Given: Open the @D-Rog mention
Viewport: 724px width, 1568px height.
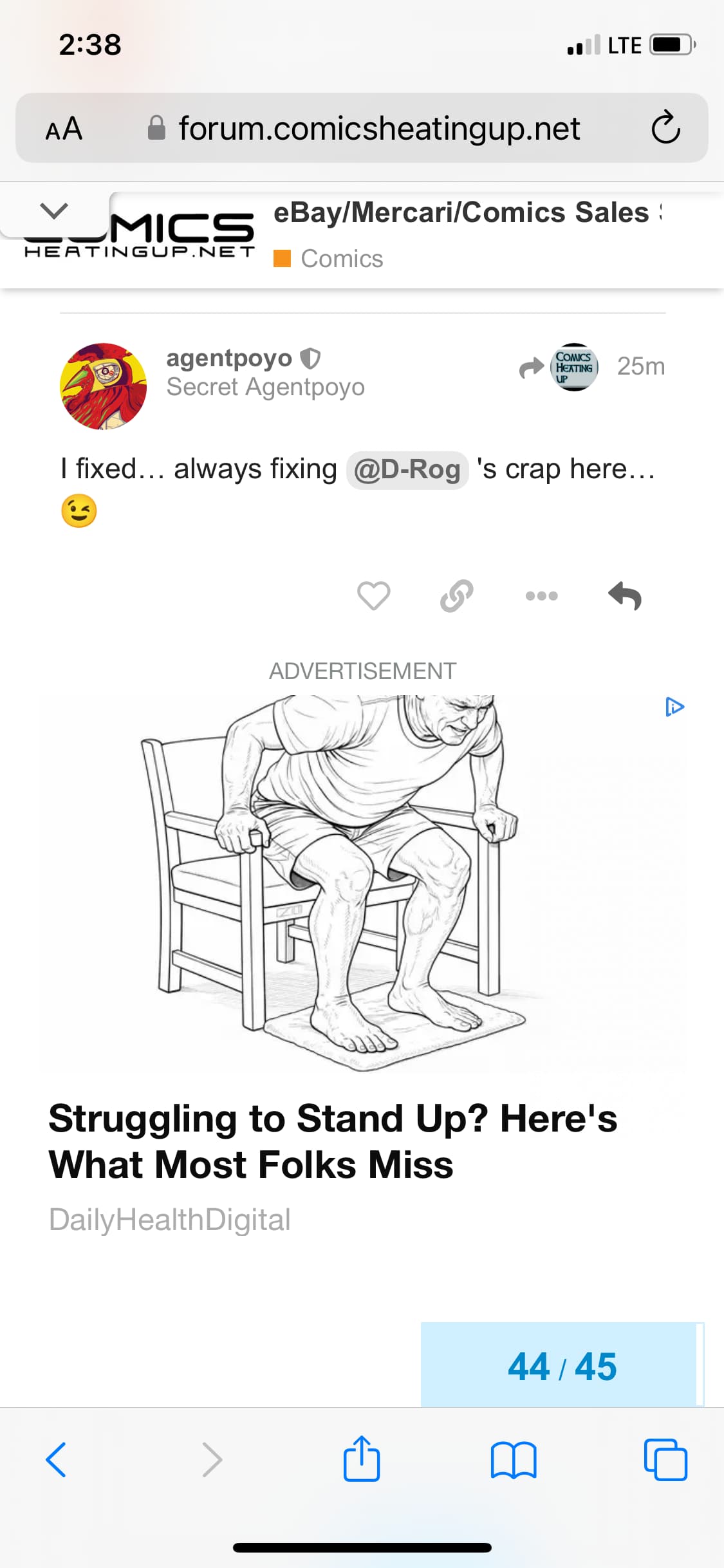Looking at the screenshot, I should coord(407,470).
